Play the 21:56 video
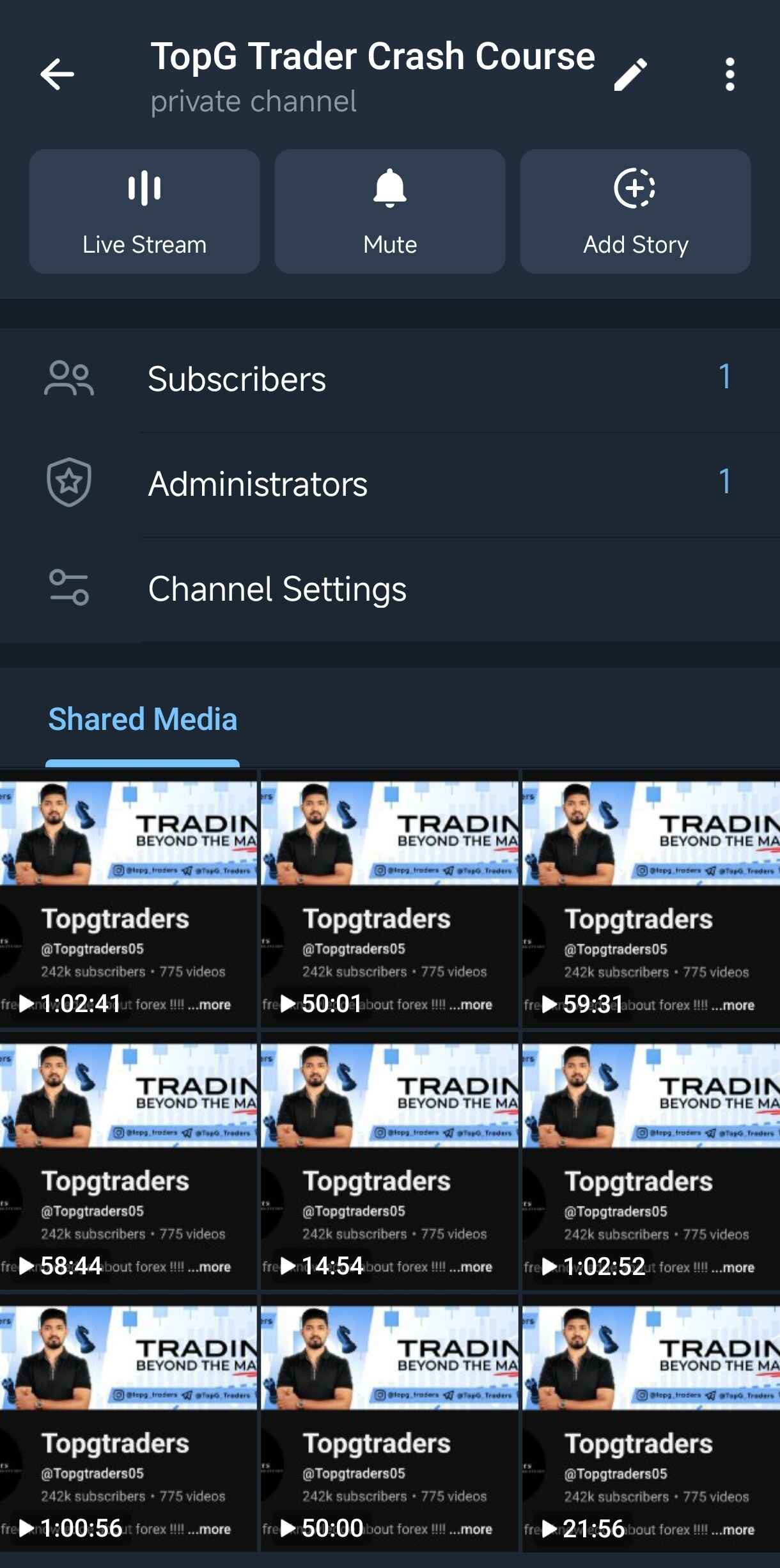The width and height of the screenshot is (780, 1568). coord(651,1423)
